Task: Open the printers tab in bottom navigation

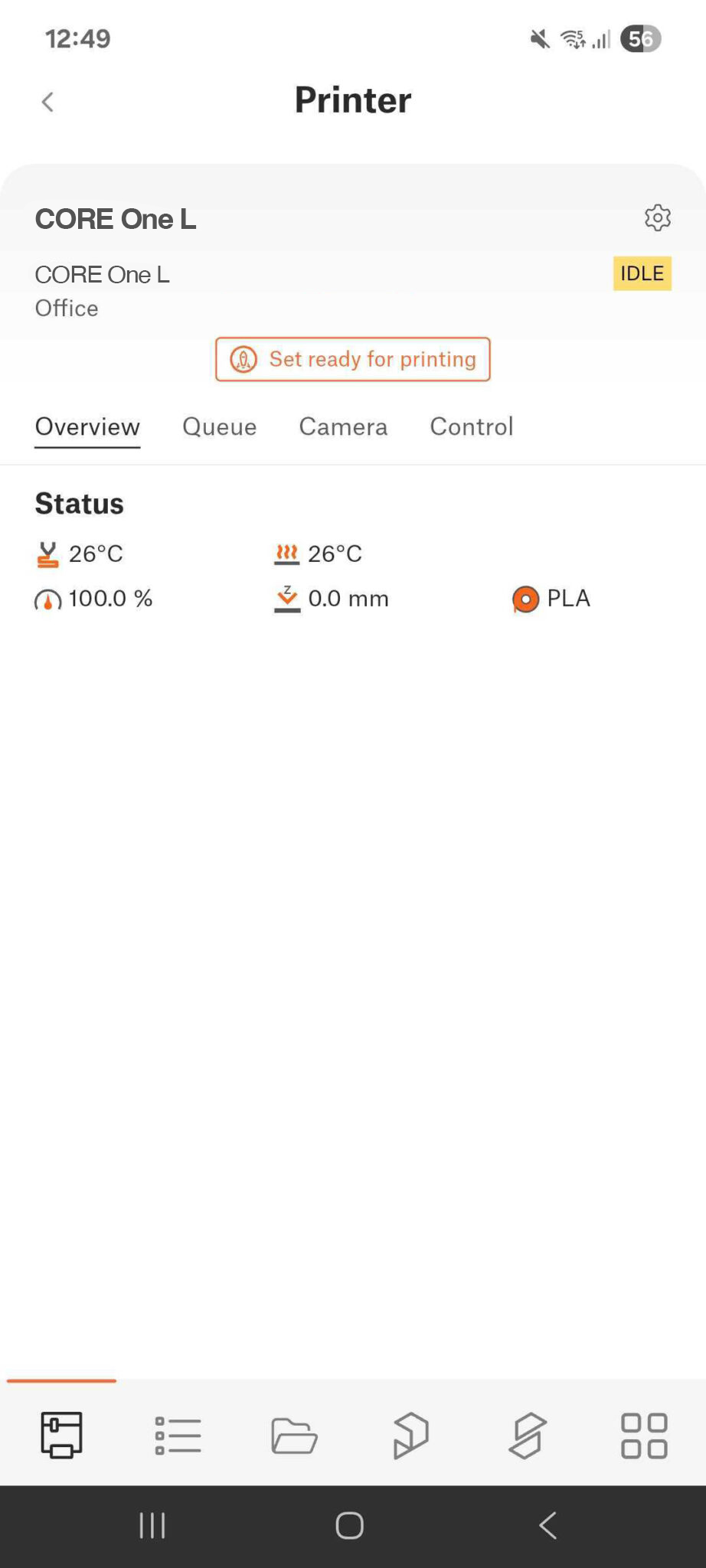Action: [x=61, y=1435]
